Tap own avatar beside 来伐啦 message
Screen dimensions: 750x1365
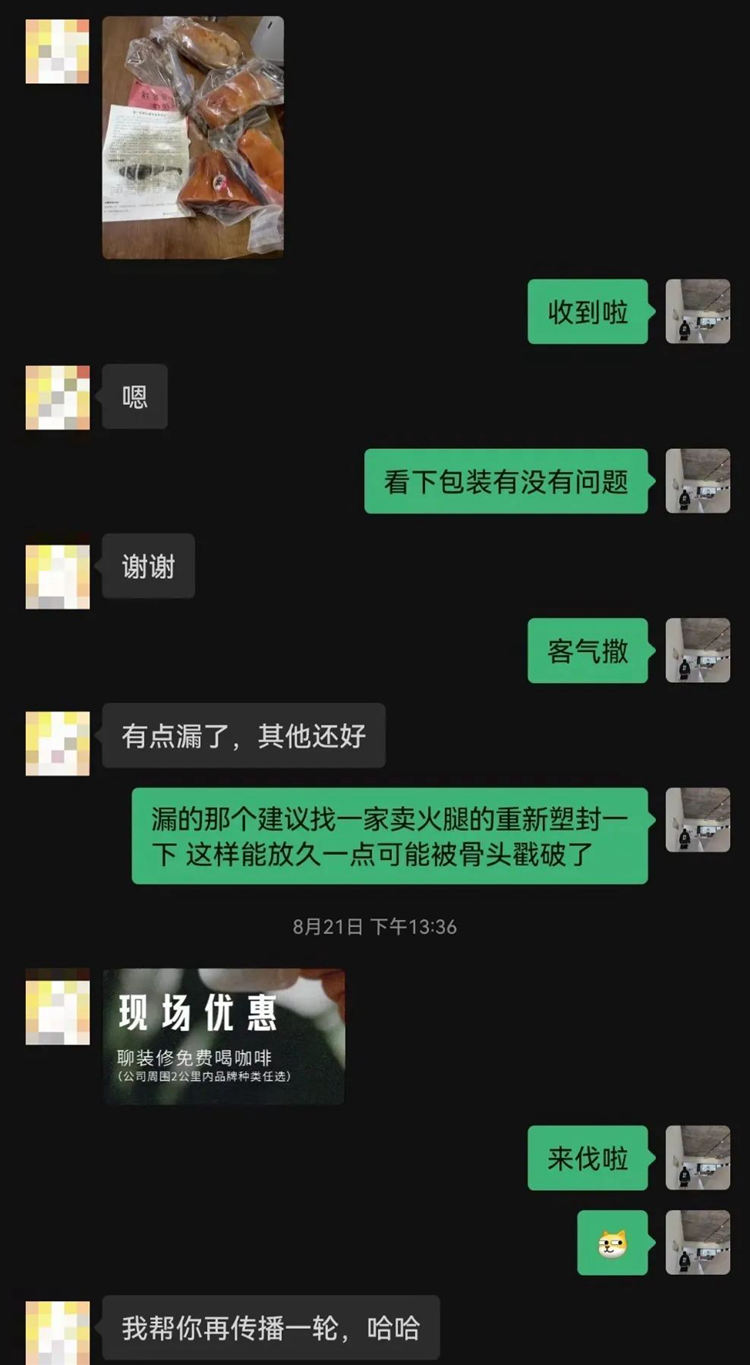pyautogui.click(x=698, y=1158)
